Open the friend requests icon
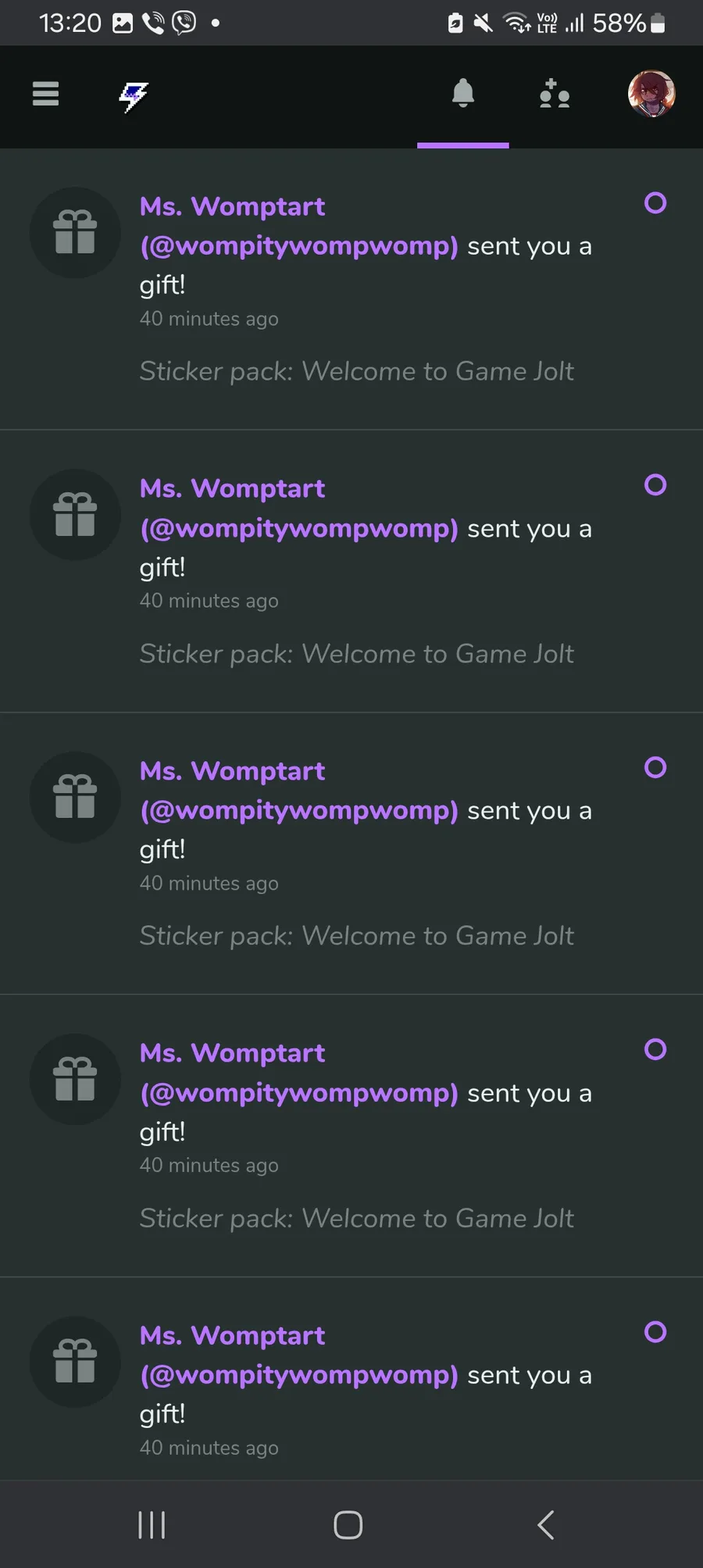 (555, 94)
